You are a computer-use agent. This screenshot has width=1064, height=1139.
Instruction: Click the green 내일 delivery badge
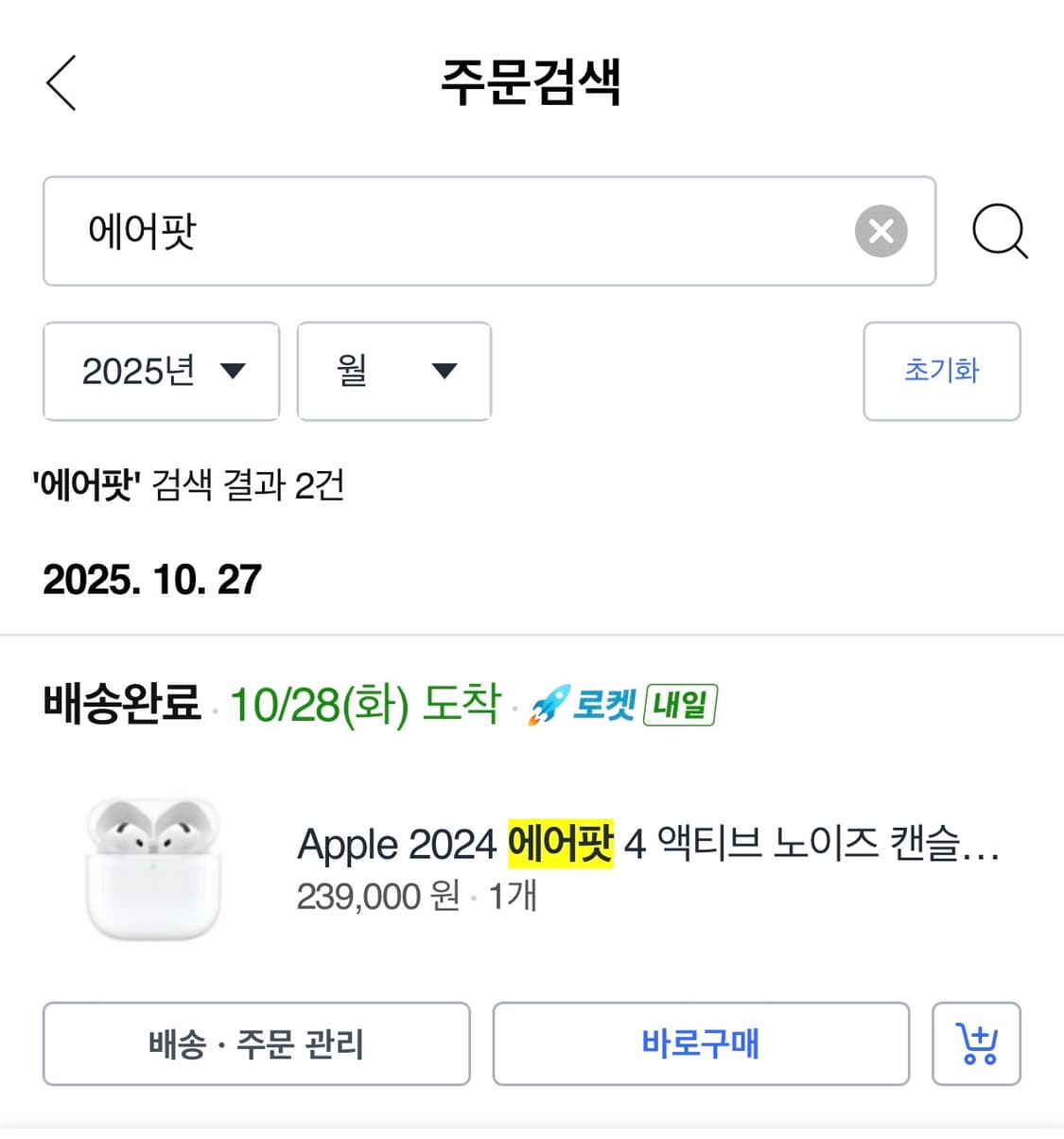(679, 702)
